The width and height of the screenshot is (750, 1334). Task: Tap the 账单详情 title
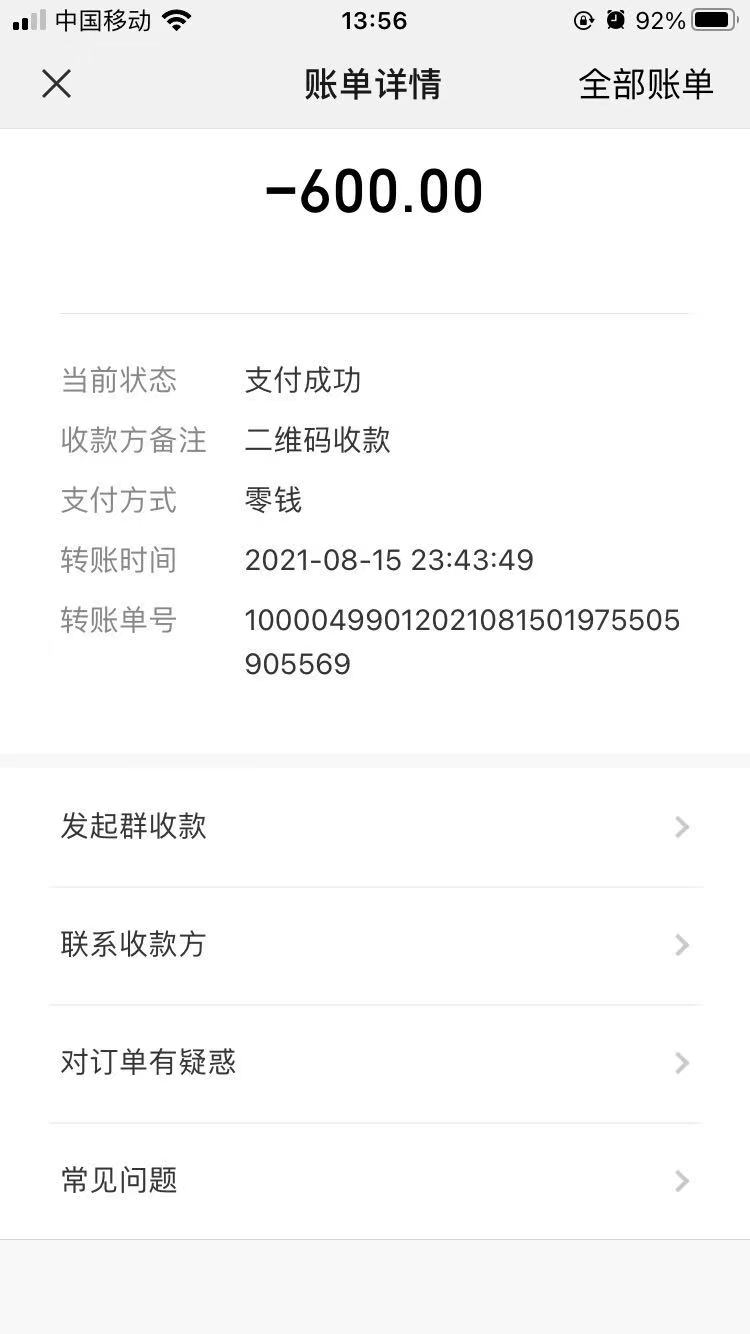click(375, 85)
